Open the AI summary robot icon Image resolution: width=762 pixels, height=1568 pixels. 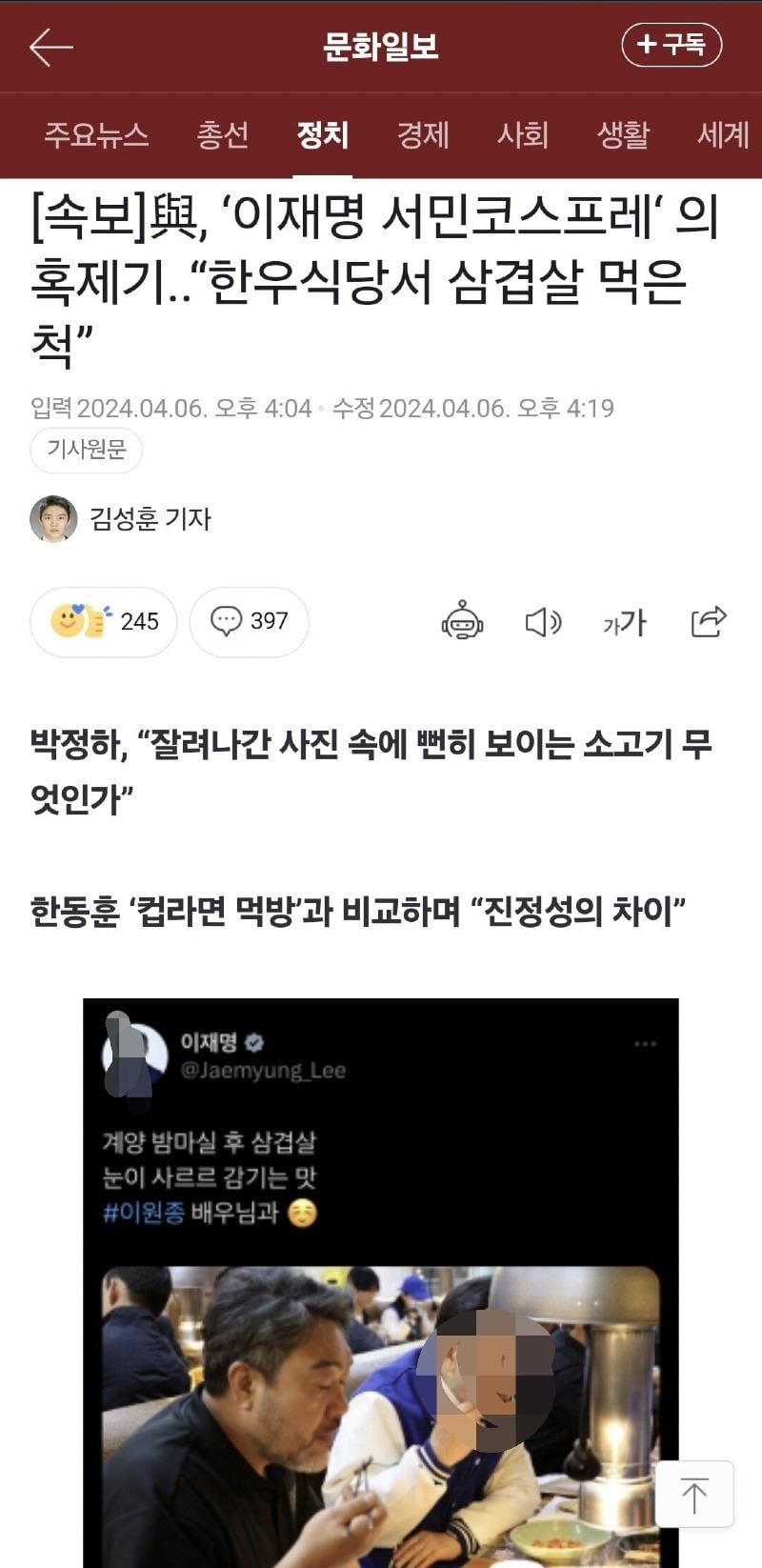(x=463, y=621)
